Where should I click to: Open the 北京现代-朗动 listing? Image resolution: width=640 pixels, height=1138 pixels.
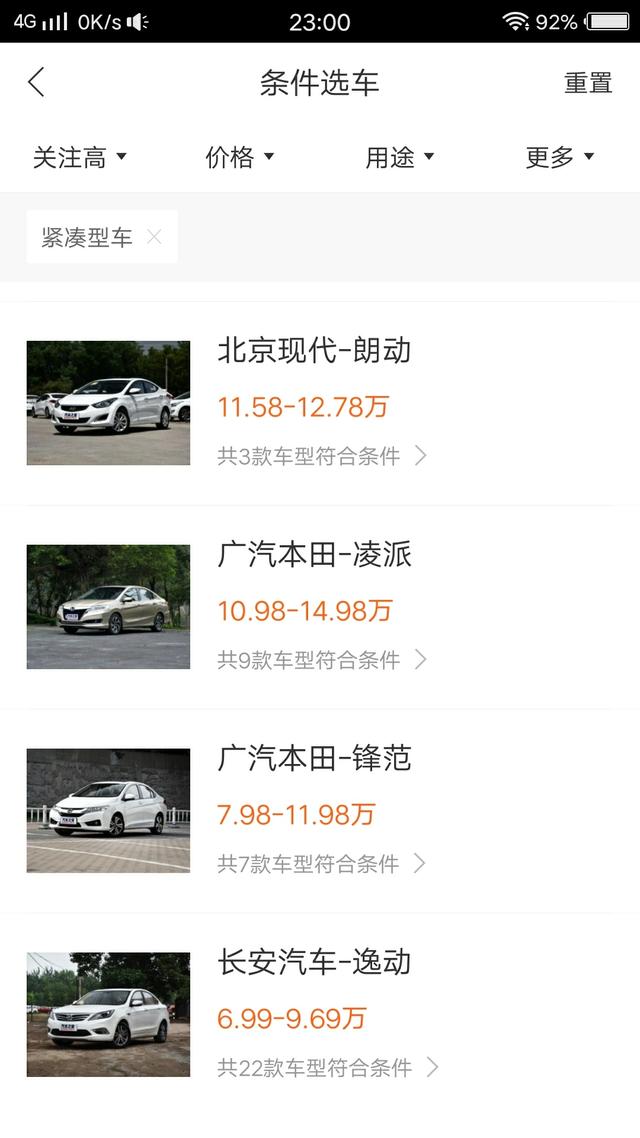(x=320, y=403)
